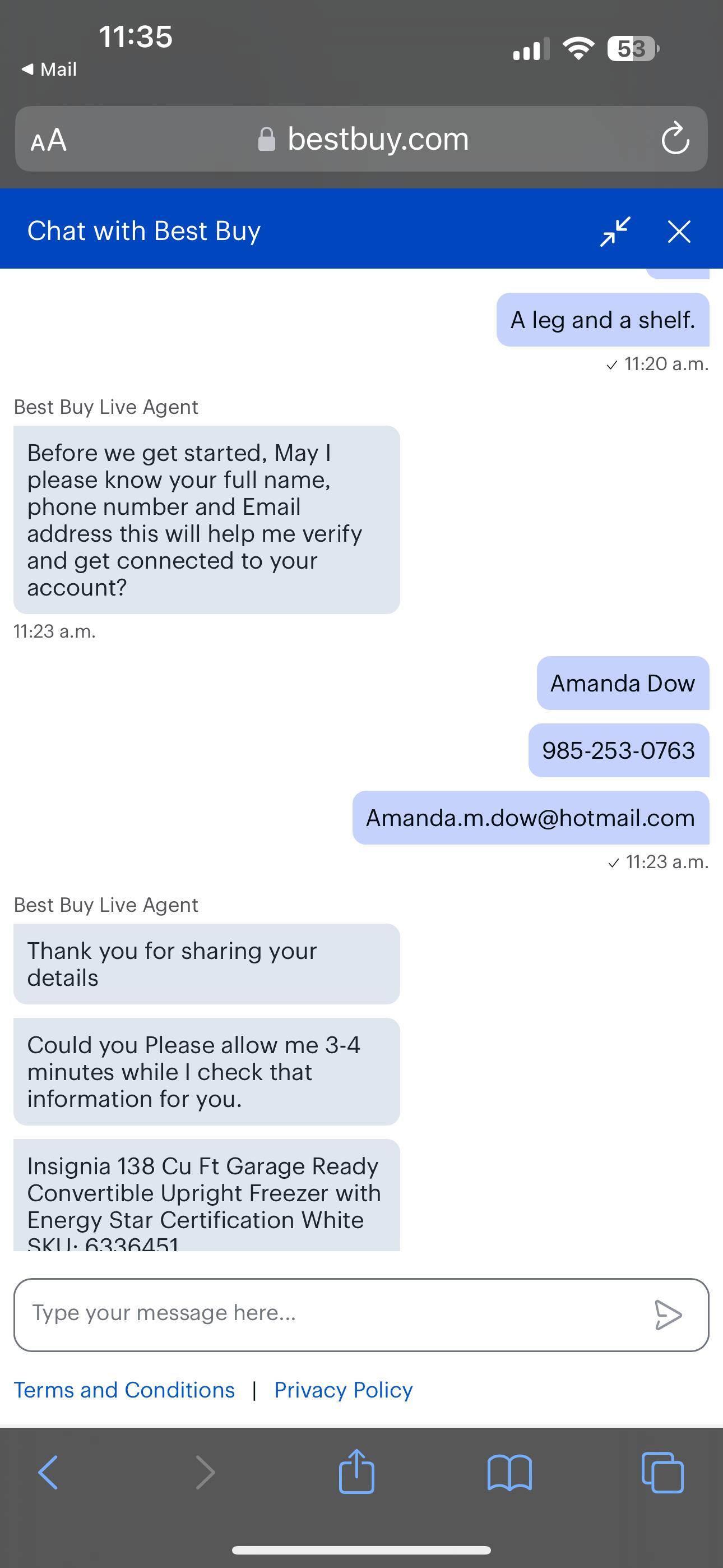723x1568 pixels.
Task: Close the Chat with Best Buy panel
Action: point(679,231)
